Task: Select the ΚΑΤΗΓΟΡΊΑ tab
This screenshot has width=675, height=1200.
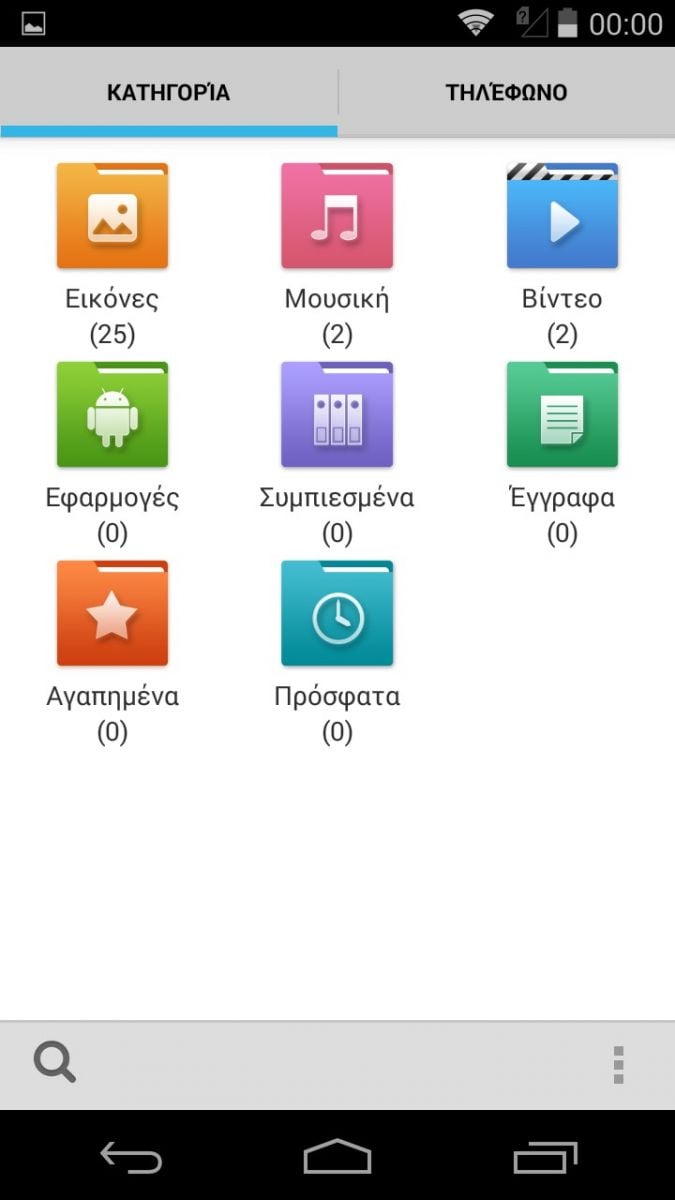Action: click(168, 92)
